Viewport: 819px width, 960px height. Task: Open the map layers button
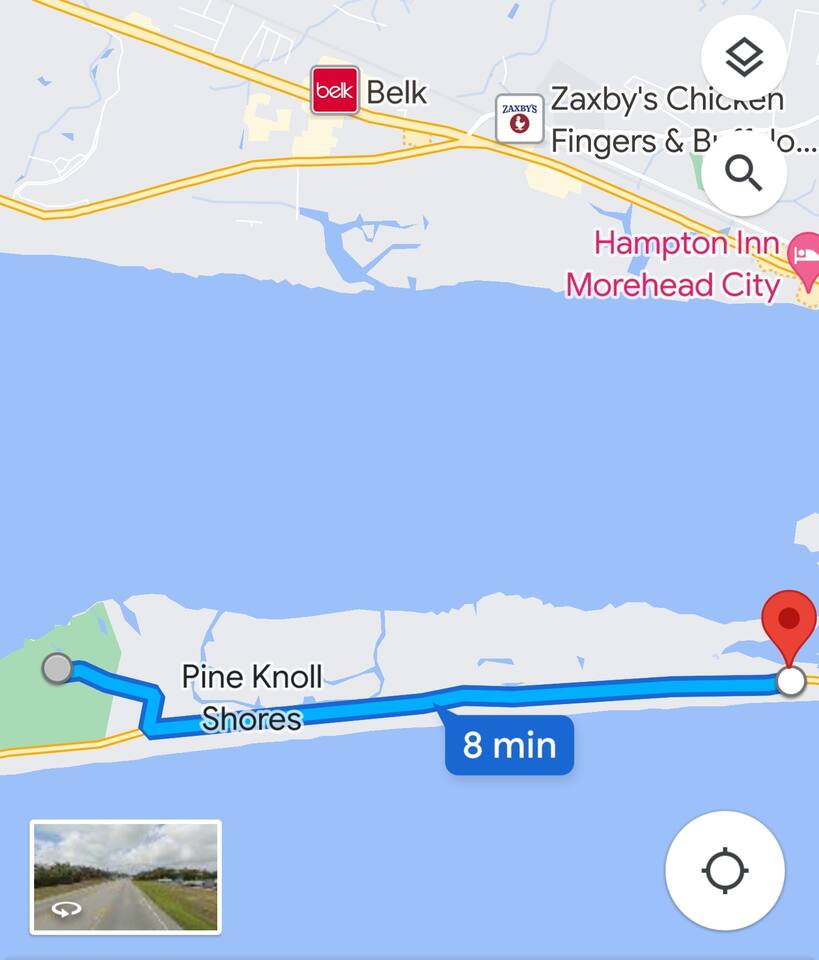click(x=744, y=59)
